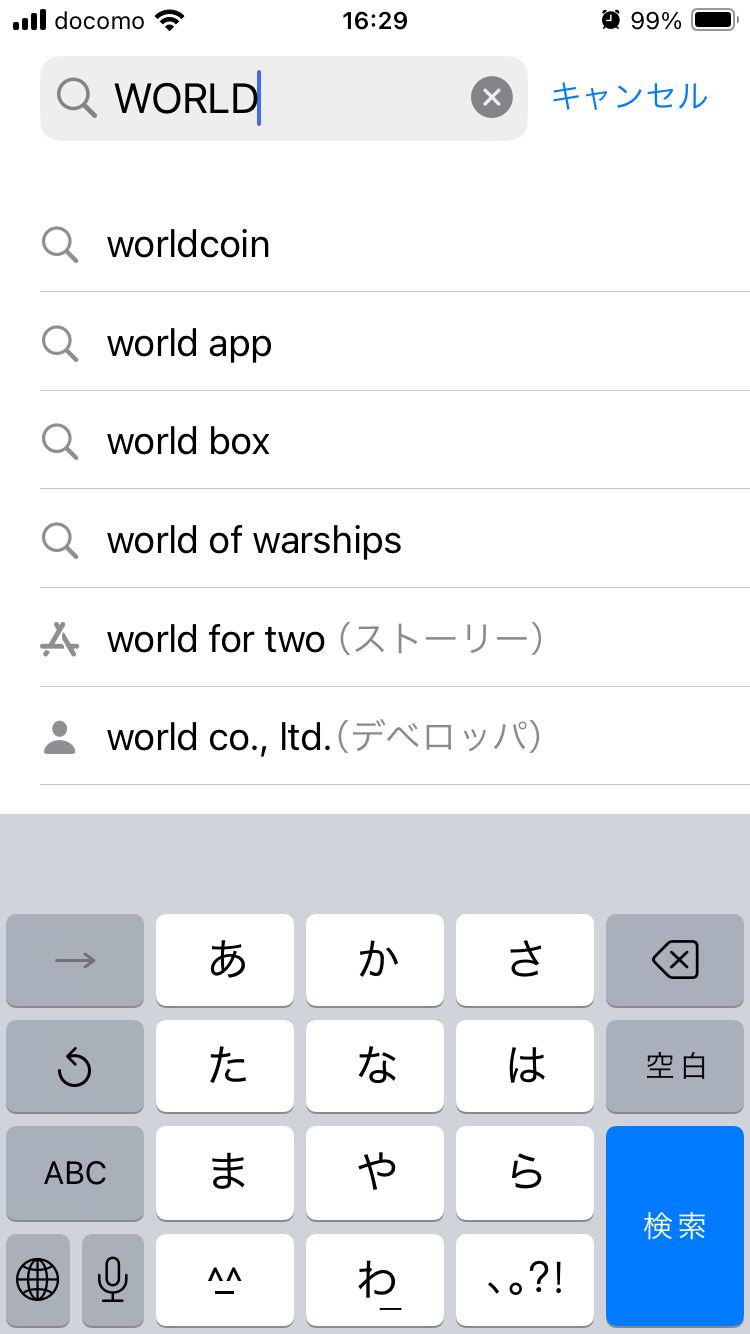Hit the keyboard backspace key
750x1334 pixels.
click(x=675, y=961)
